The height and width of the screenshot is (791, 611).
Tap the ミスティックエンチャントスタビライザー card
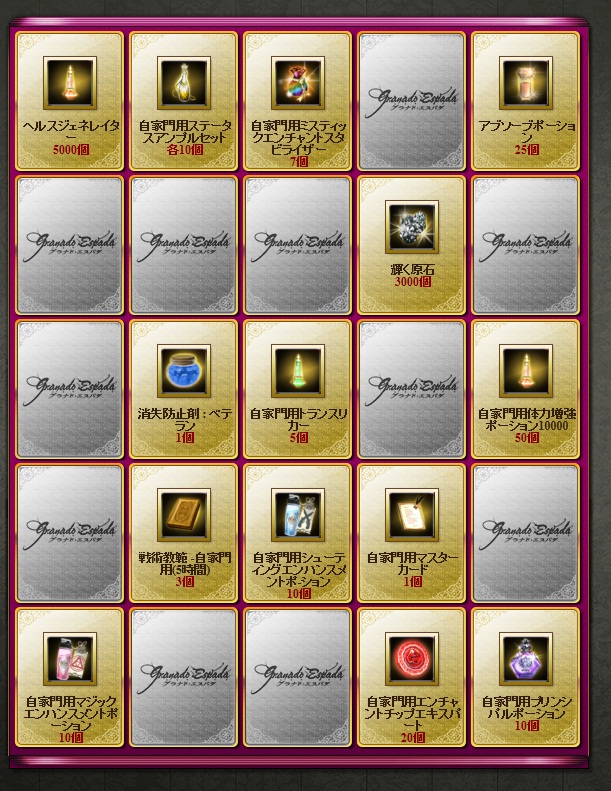[298, 101]
